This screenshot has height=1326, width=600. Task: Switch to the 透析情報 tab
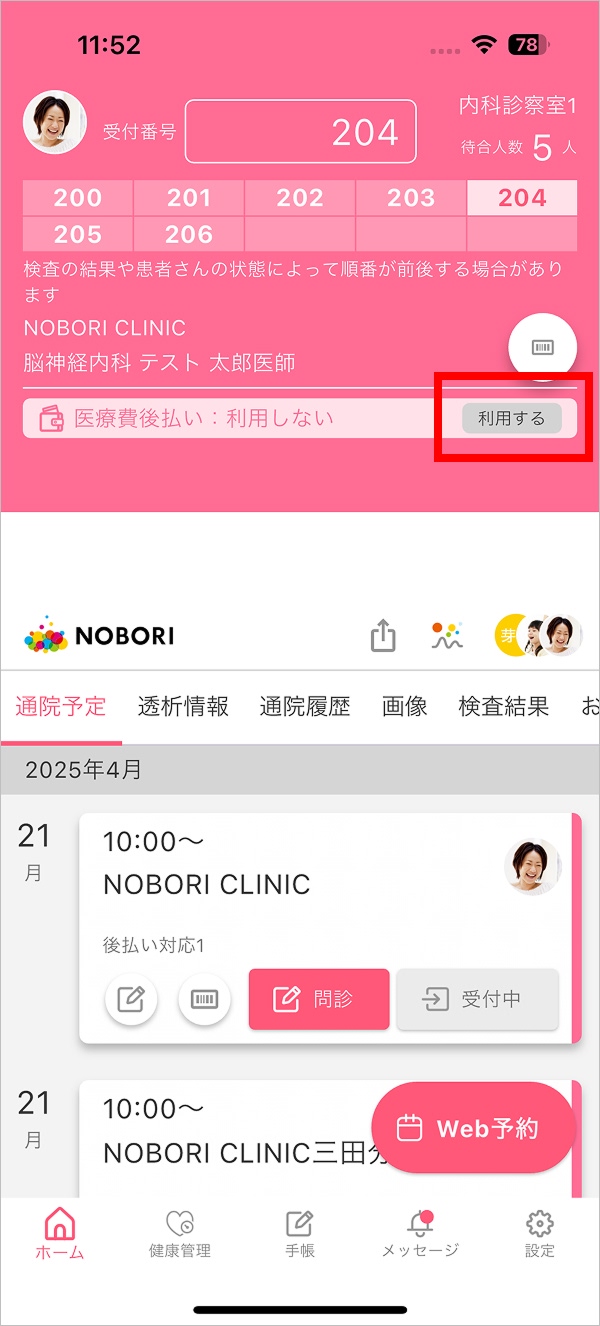point(183,707)
